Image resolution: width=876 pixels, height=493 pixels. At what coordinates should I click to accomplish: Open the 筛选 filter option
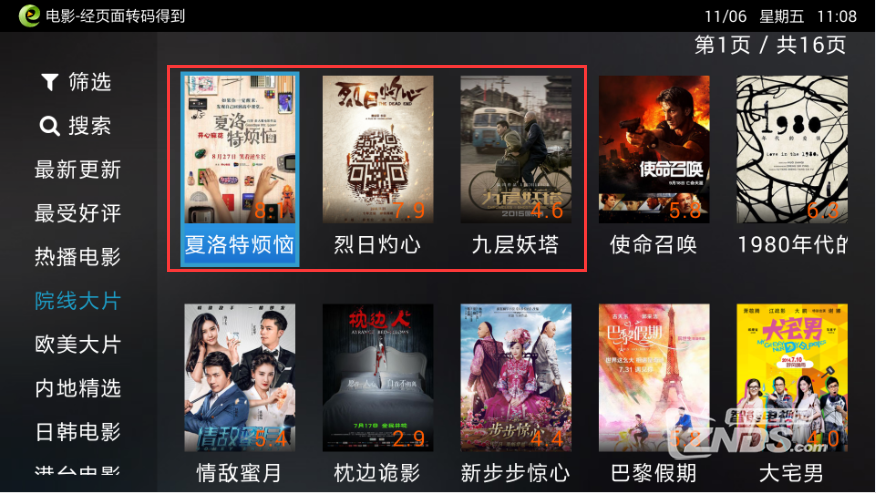76,82
